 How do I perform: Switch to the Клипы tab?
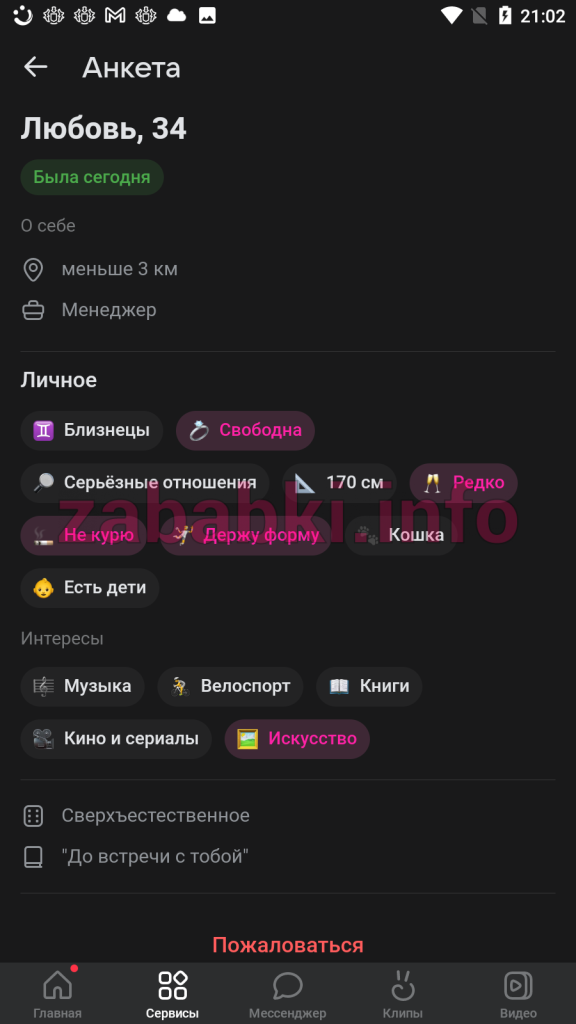tap(403, 994)
